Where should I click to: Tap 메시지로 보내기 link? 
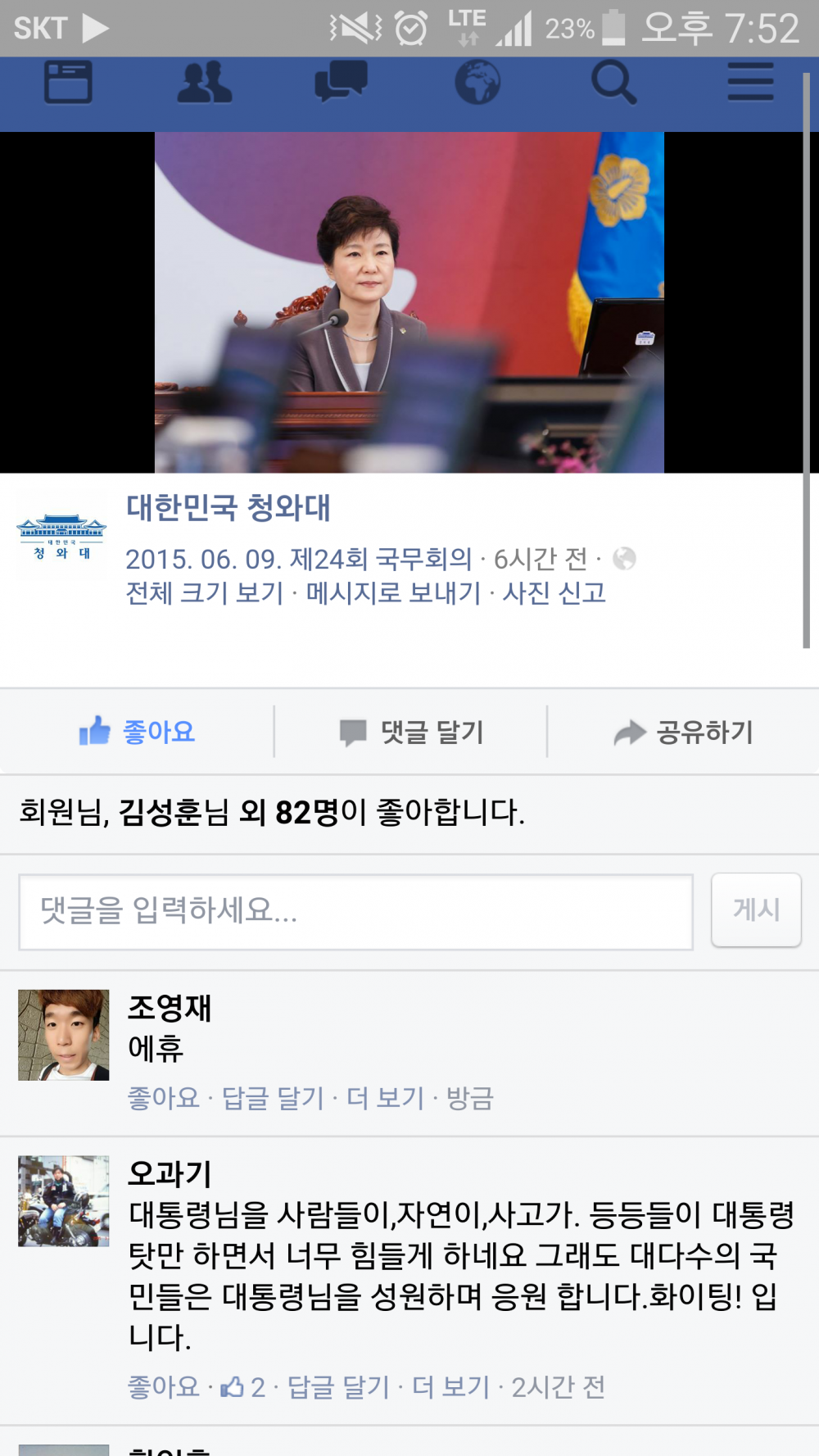pyautogui.click(x=393, y=592)
